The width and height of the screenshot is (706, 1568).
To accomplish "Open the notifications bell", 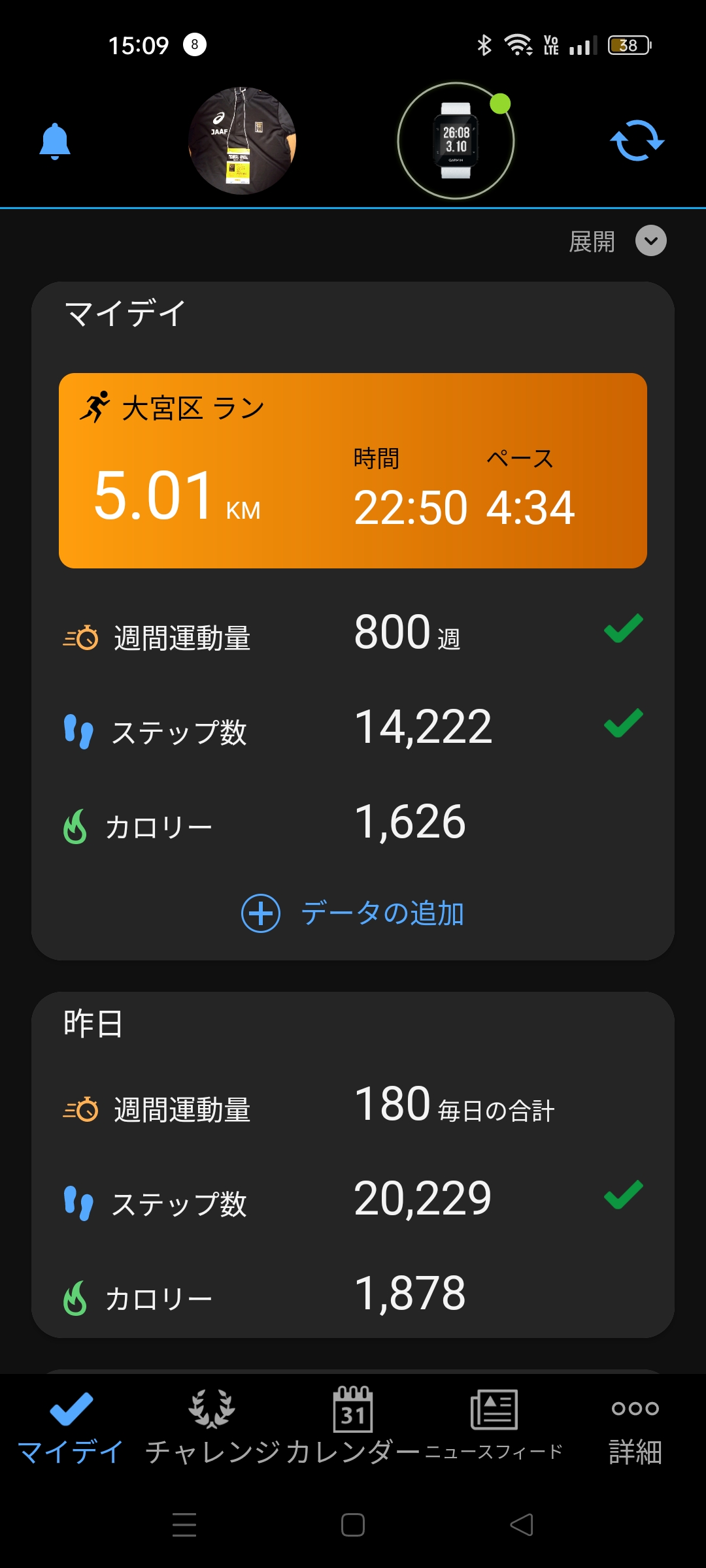I will (55, 141).
